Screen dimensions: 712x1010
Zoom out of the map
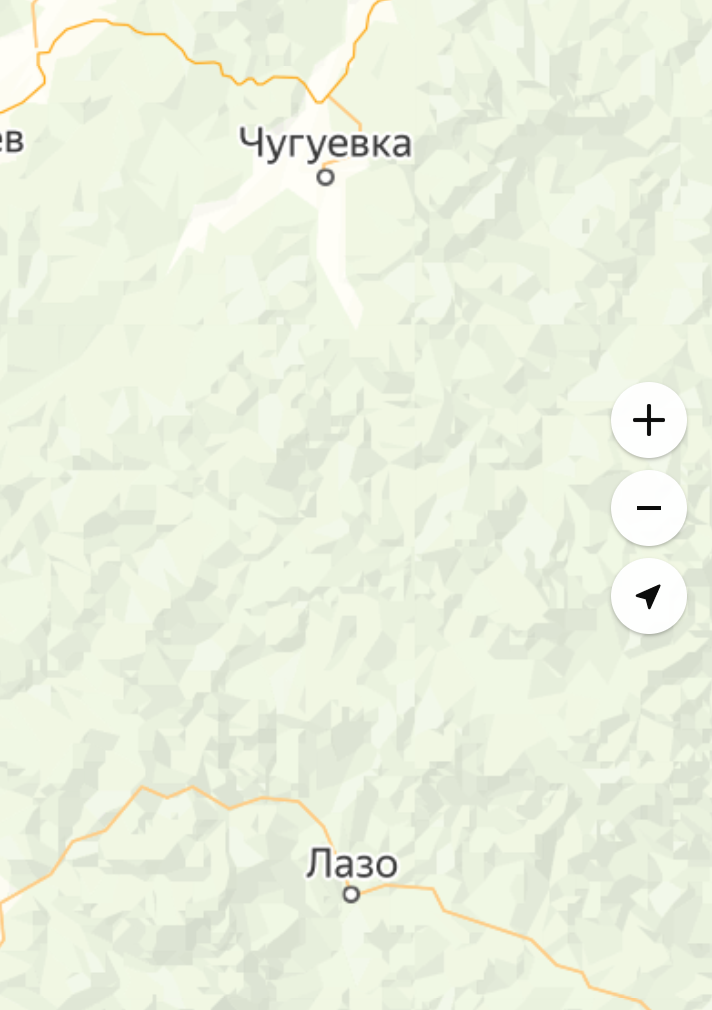click(649, 508)
